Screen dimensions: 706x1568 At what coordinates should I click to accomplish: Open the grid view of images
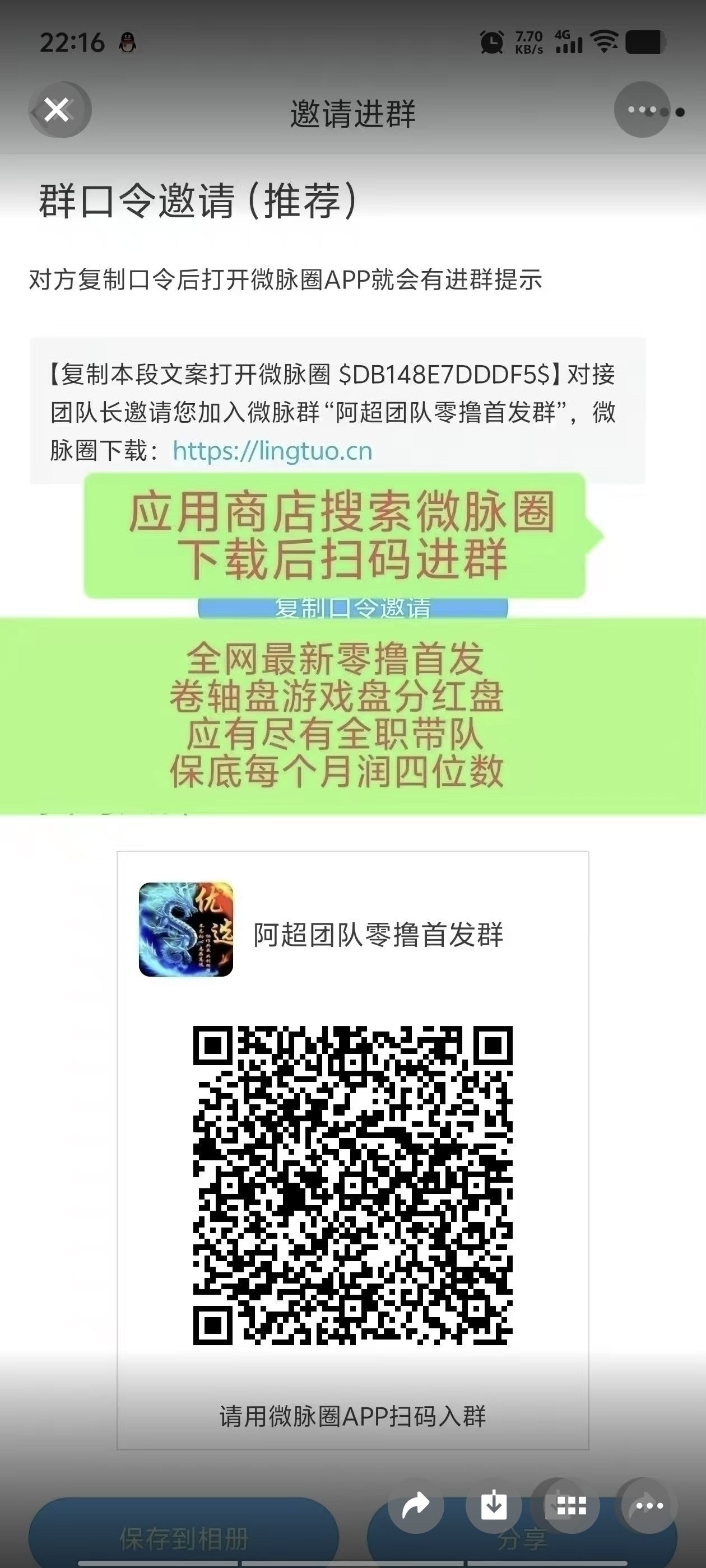571,1506
